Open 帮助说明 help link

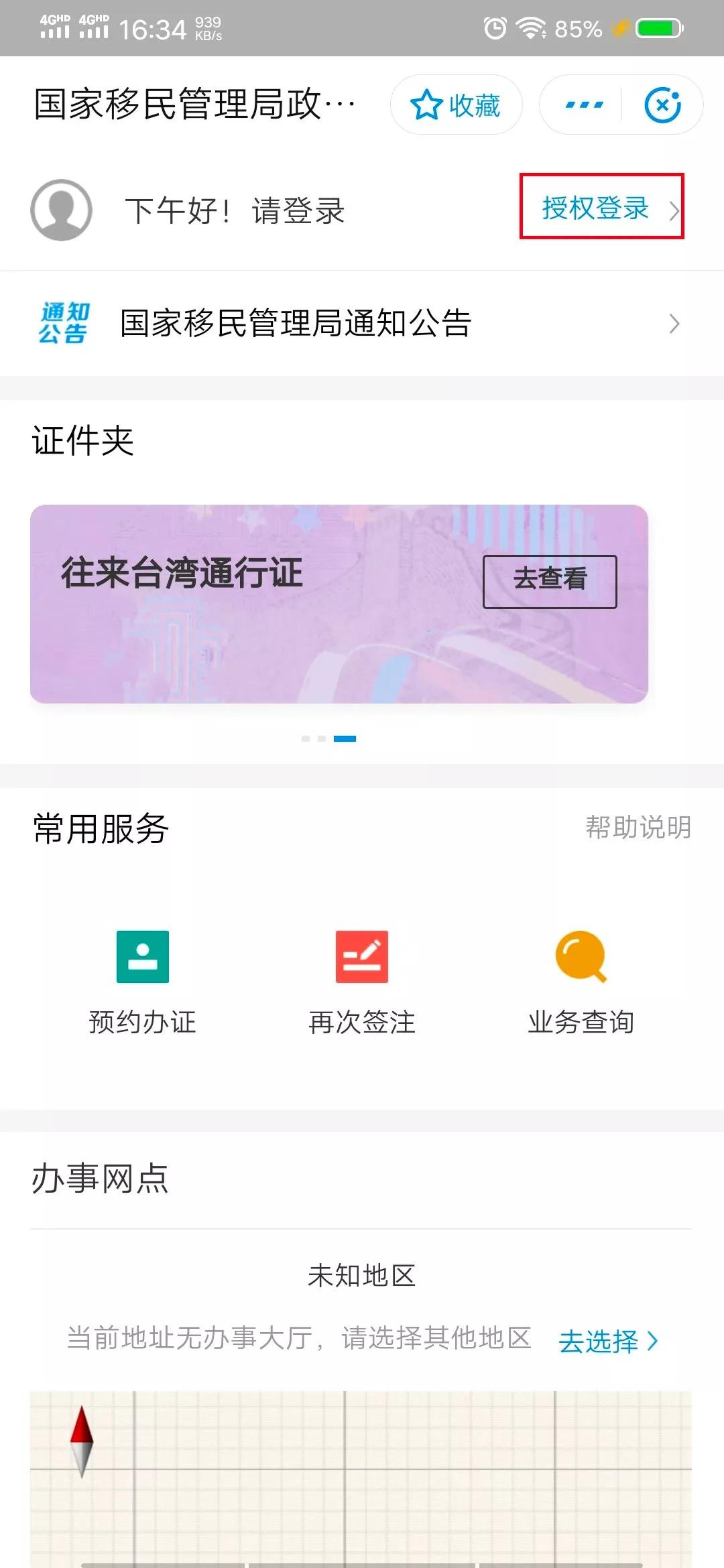[x=638, y=828]
